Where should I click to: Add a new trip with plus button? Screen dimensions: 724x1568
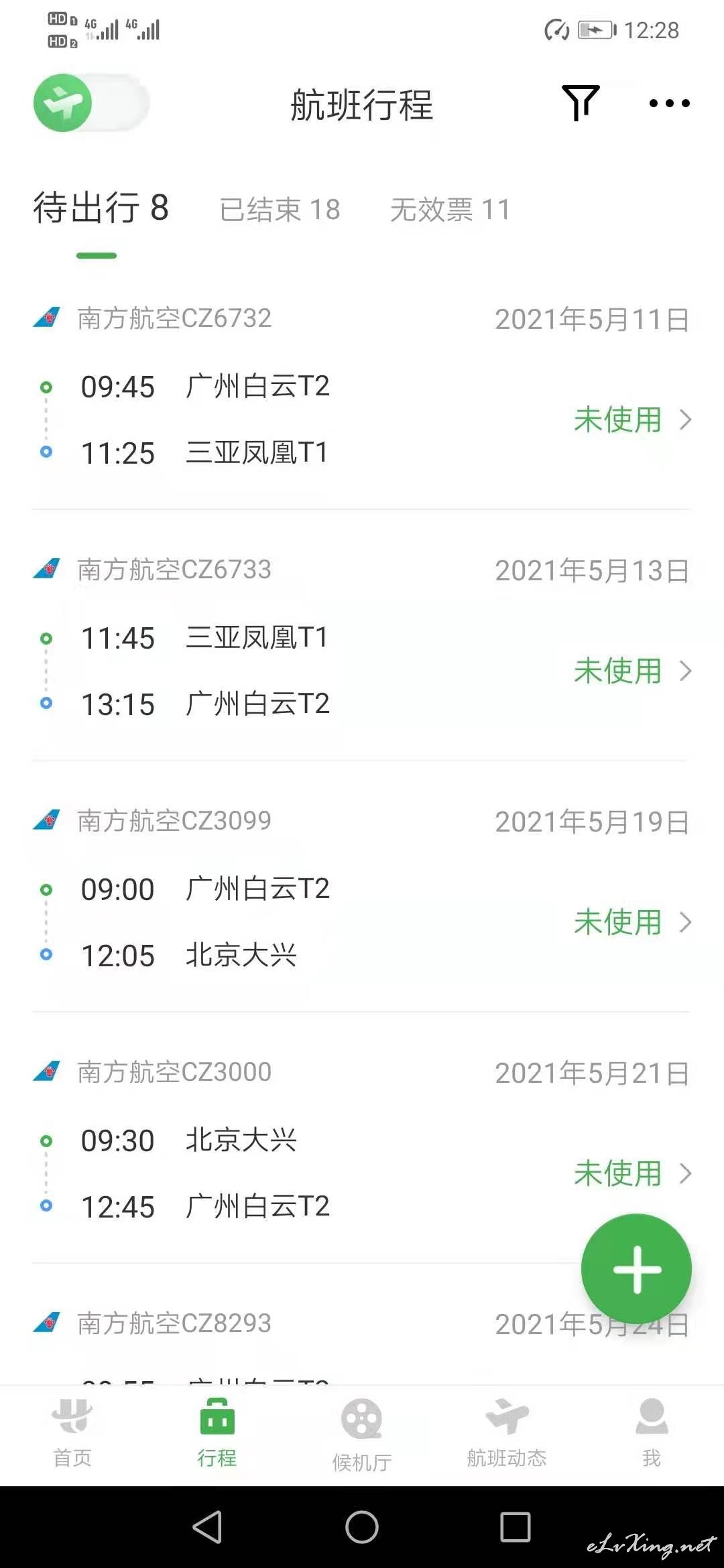636,1268
